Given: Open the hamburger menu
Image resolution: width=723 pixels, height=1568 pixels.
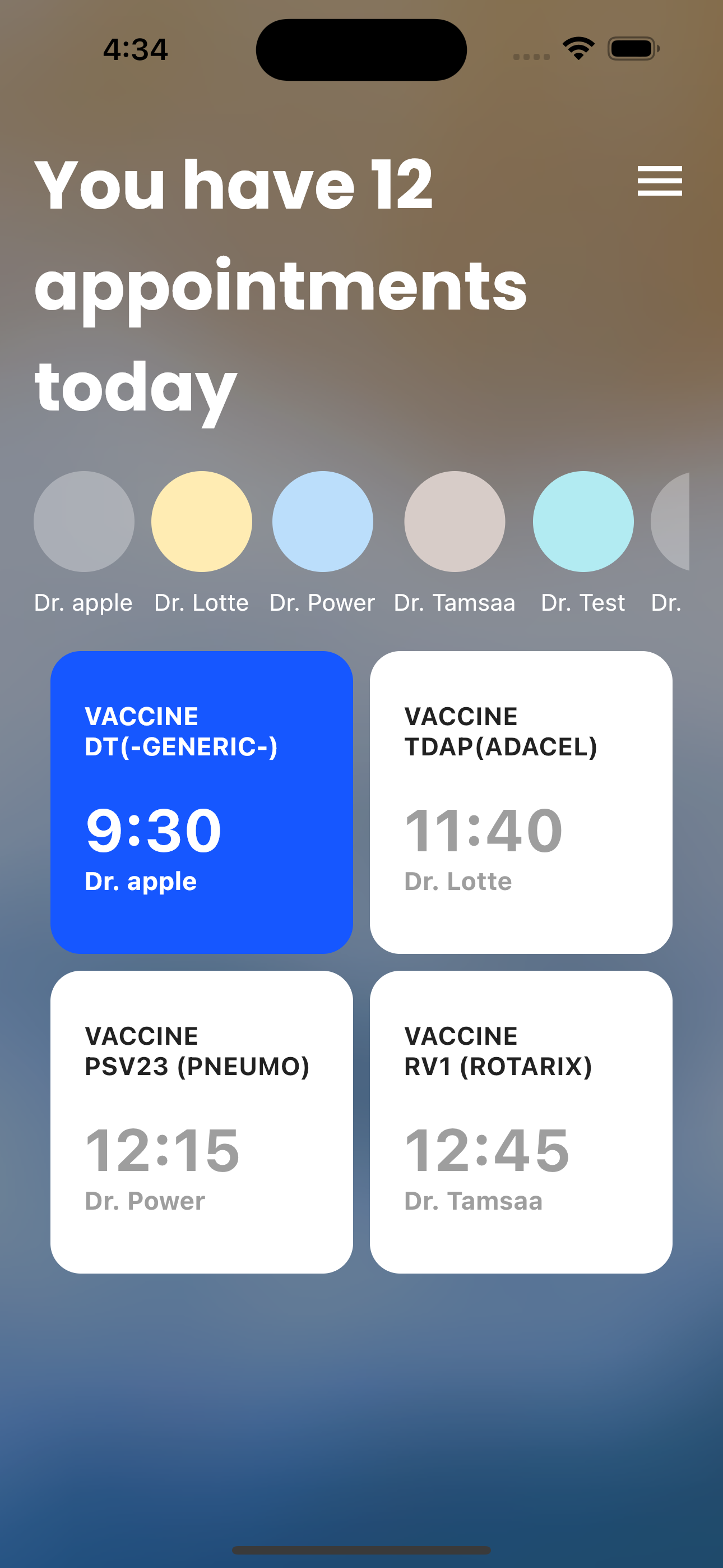Looking at the screenshot, I should click(660, 181).
